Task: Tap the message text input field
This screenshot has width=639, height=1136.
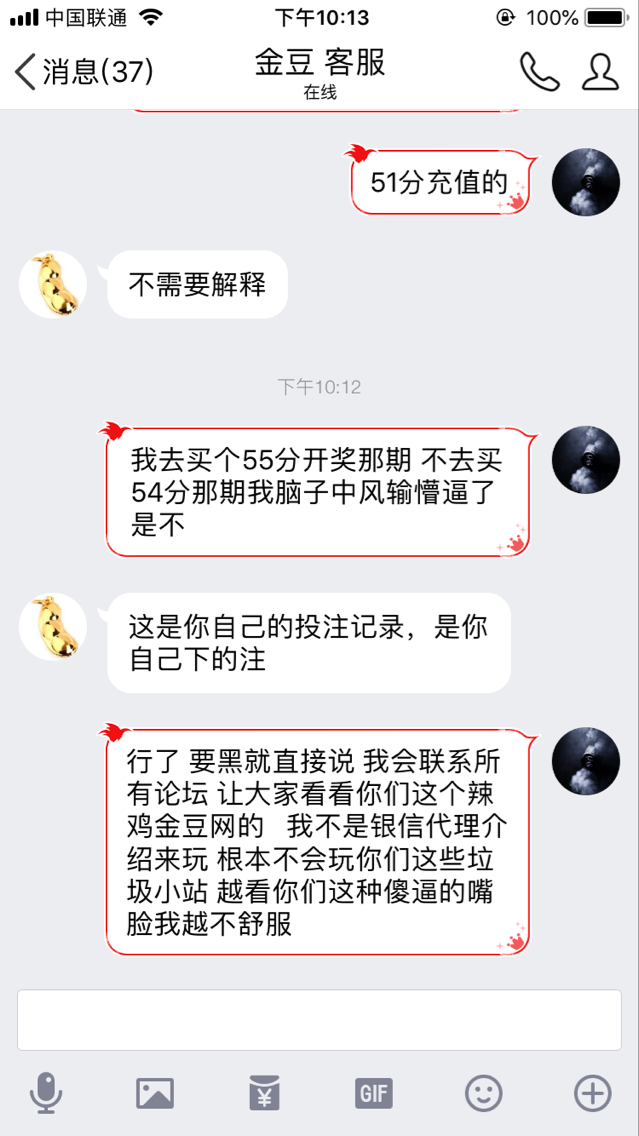Action: (319, 1020)
